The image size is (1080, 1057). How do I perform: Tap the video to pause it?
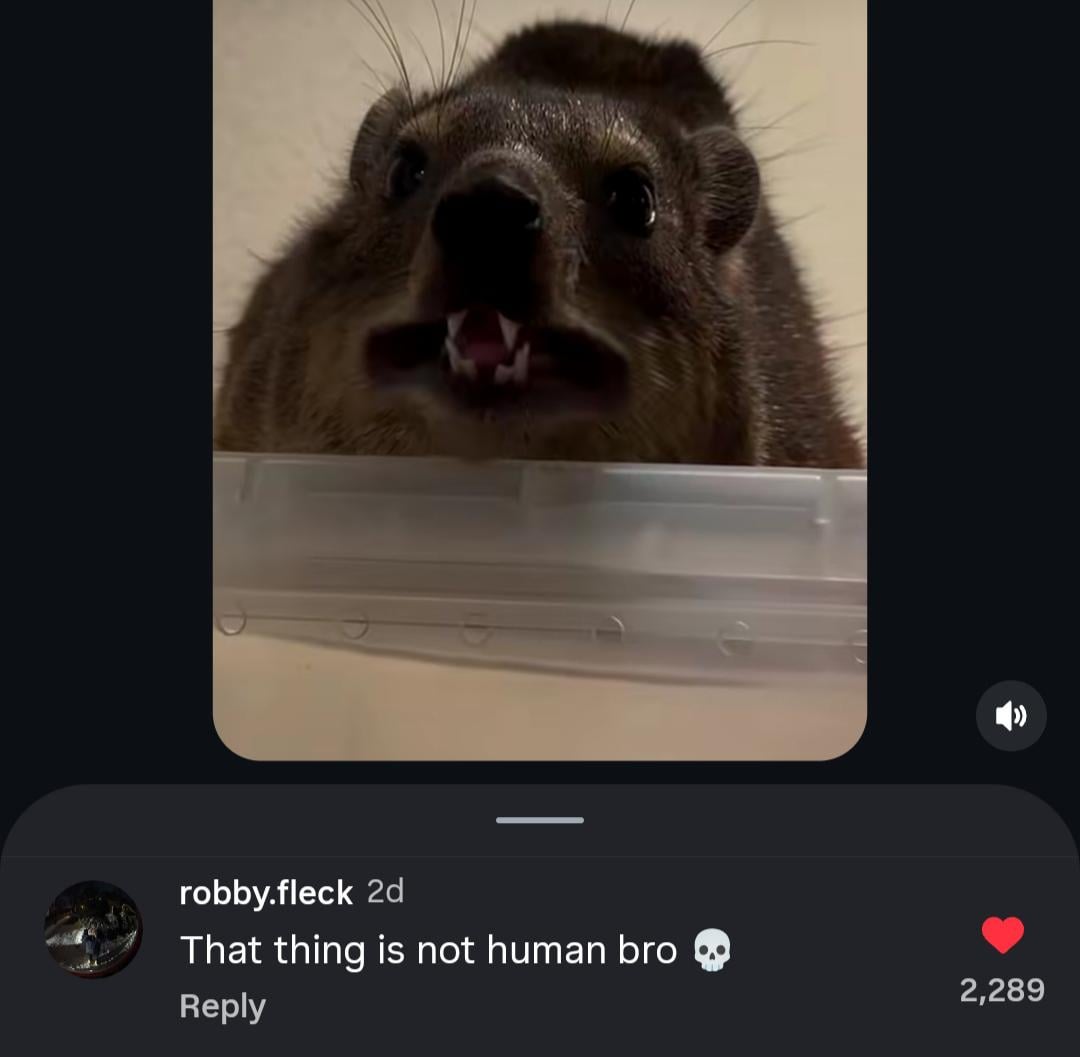click(540, 380)
